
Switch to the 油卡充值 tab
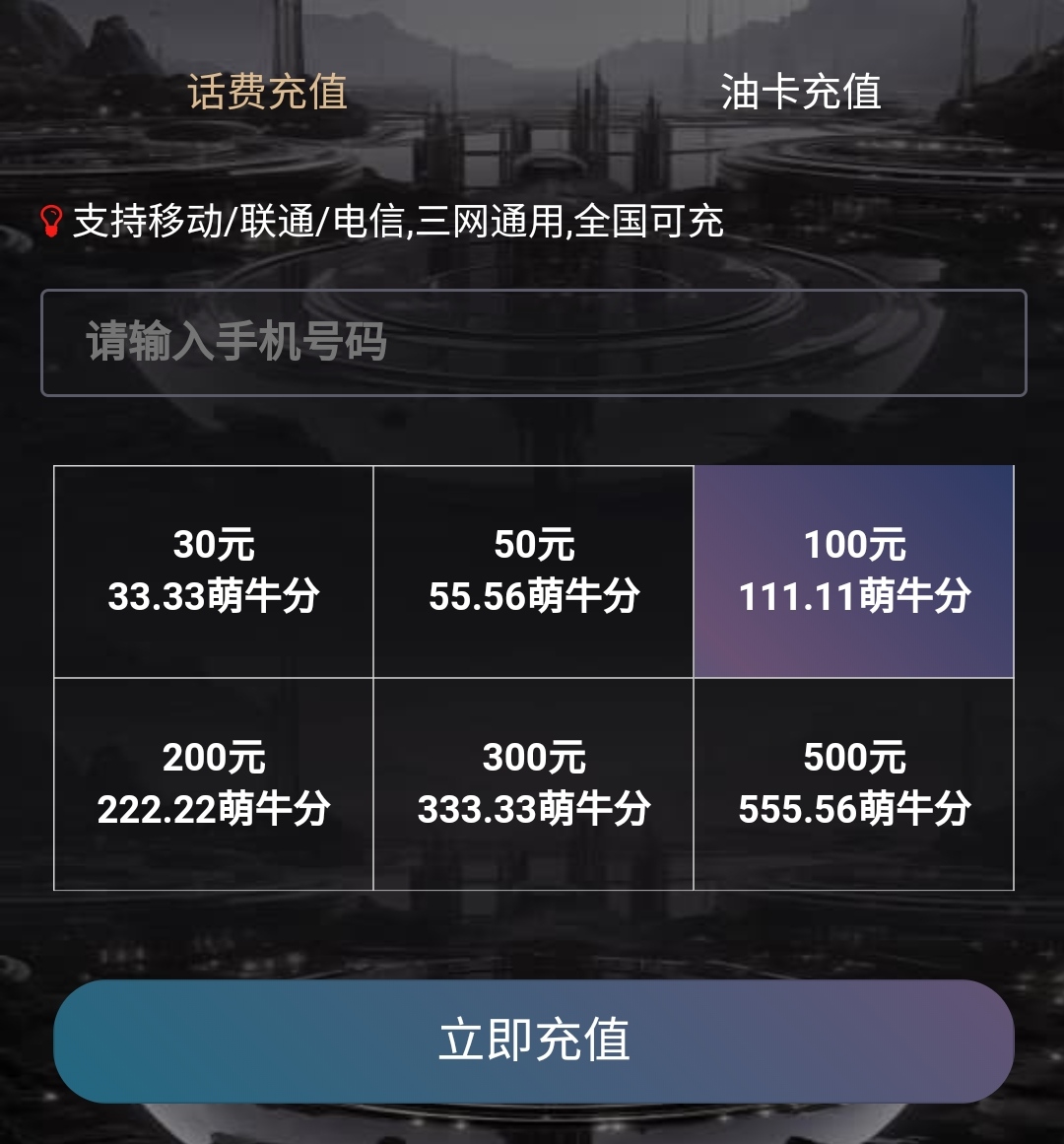pos(800,93)
